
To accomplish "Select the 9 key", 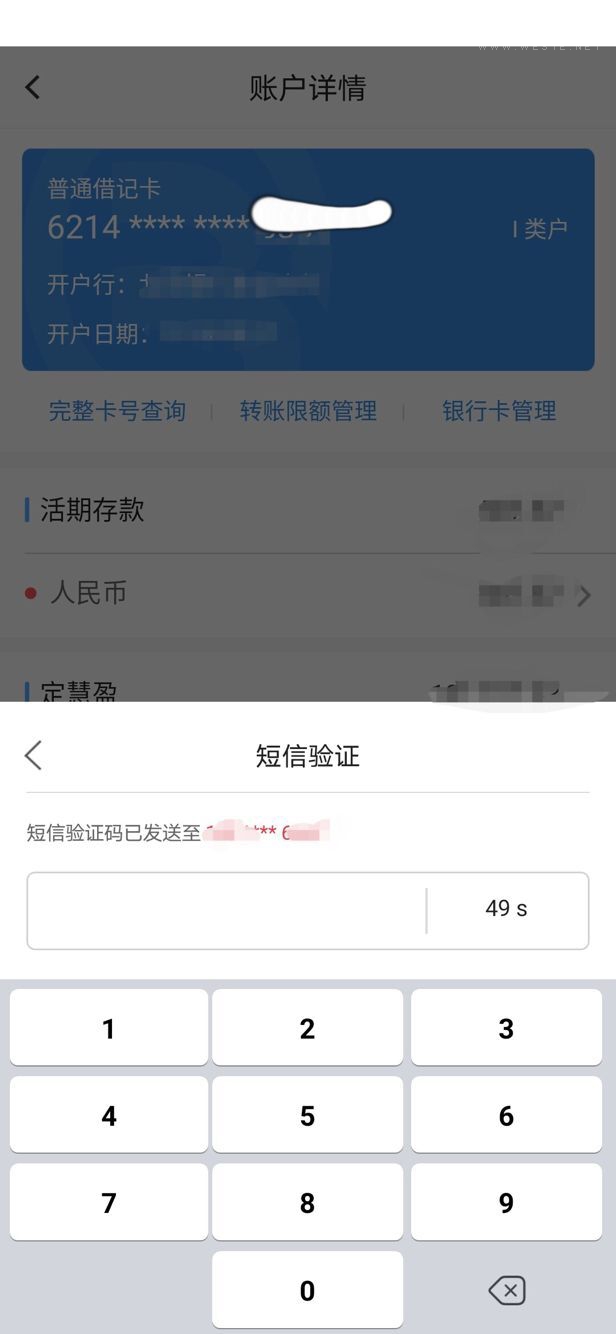I will point(506,1202).
